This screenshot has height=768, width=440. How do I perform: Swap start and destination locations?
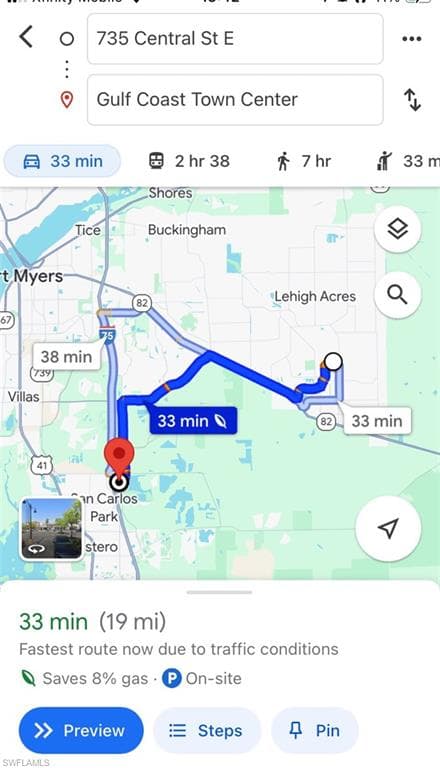click(412, 100)
